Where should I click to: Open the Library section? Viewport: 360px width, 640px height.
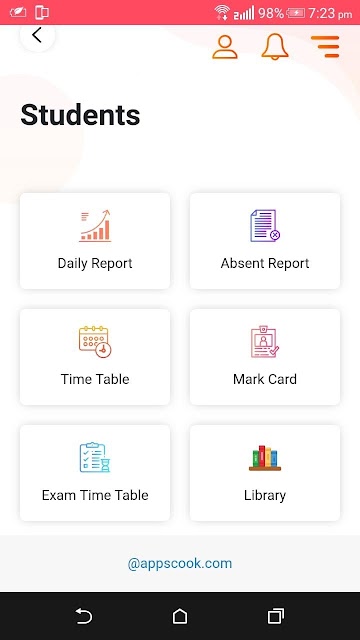tap(265, 473)
